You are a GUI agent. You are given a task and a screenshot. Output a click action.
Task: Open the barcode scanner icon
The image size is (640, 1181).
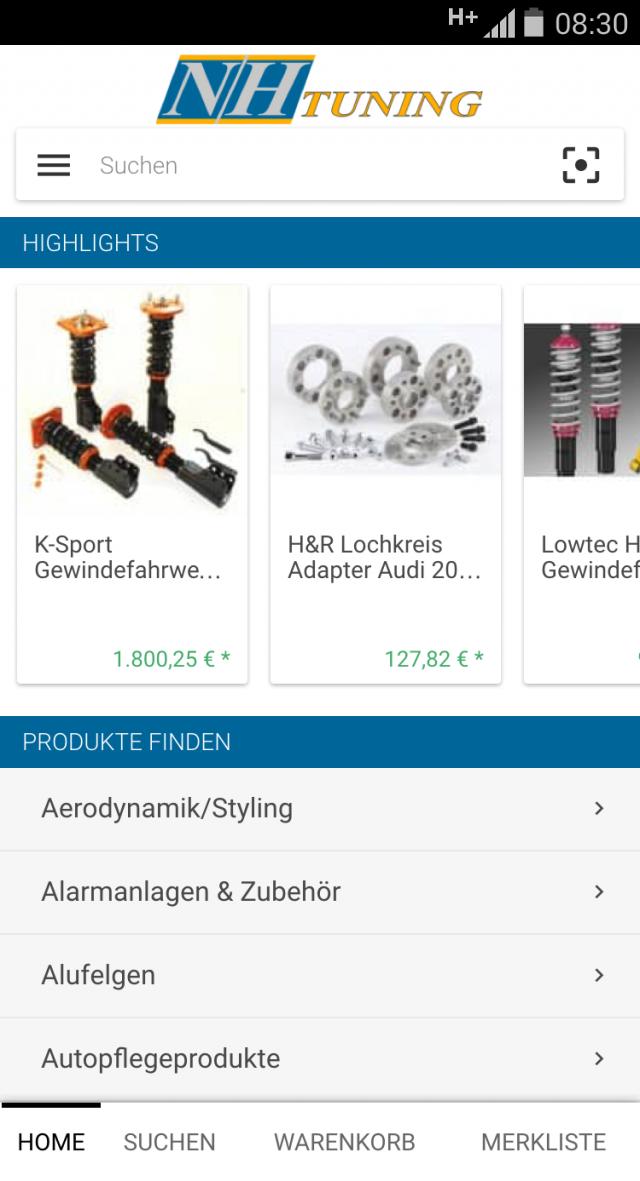click(580, 165)
